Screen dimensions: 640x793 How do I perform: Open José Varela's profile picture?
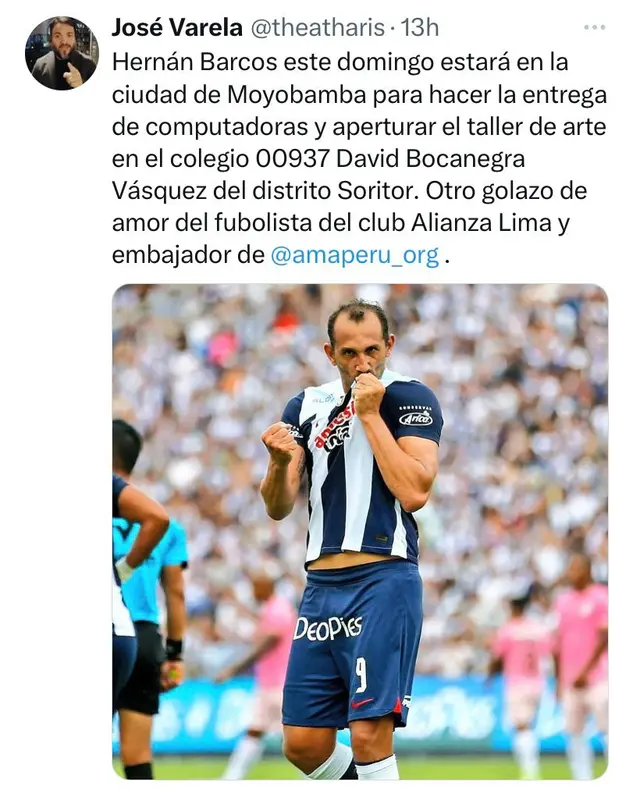62,54
